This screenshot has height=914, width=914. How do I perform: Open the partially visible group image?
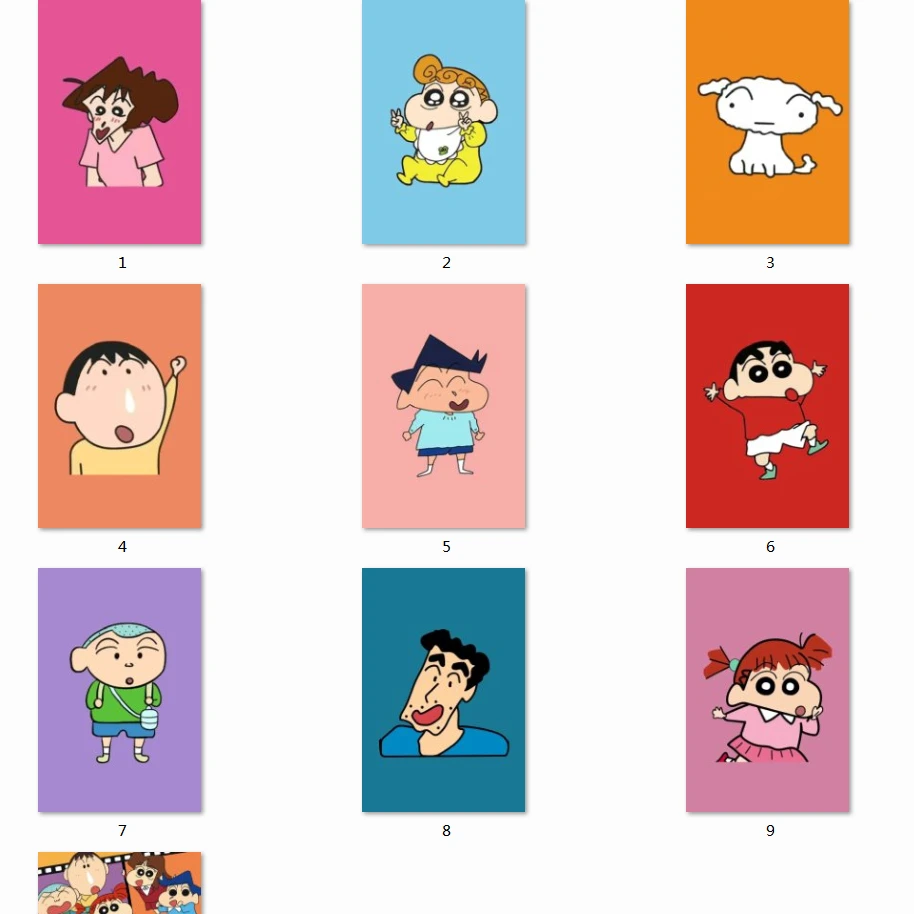pos(120,884)
